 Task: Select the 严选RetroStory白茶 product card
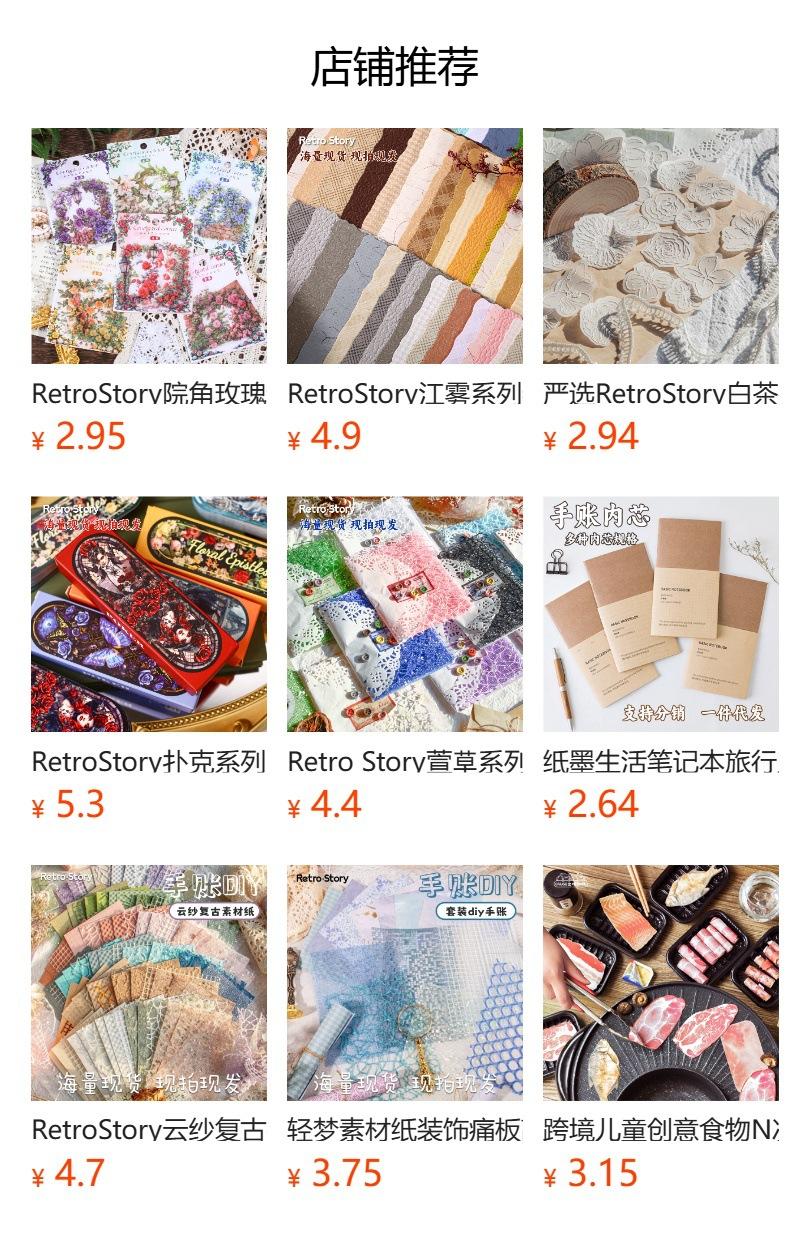[660, 246]
